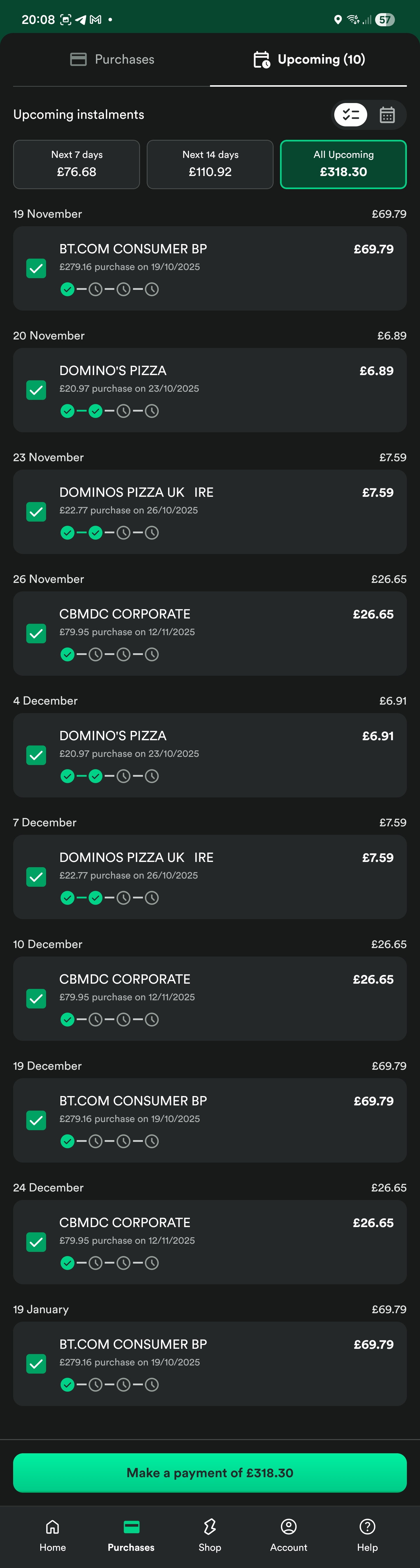Filter by Next 14 days

click(x=210, y=164)
